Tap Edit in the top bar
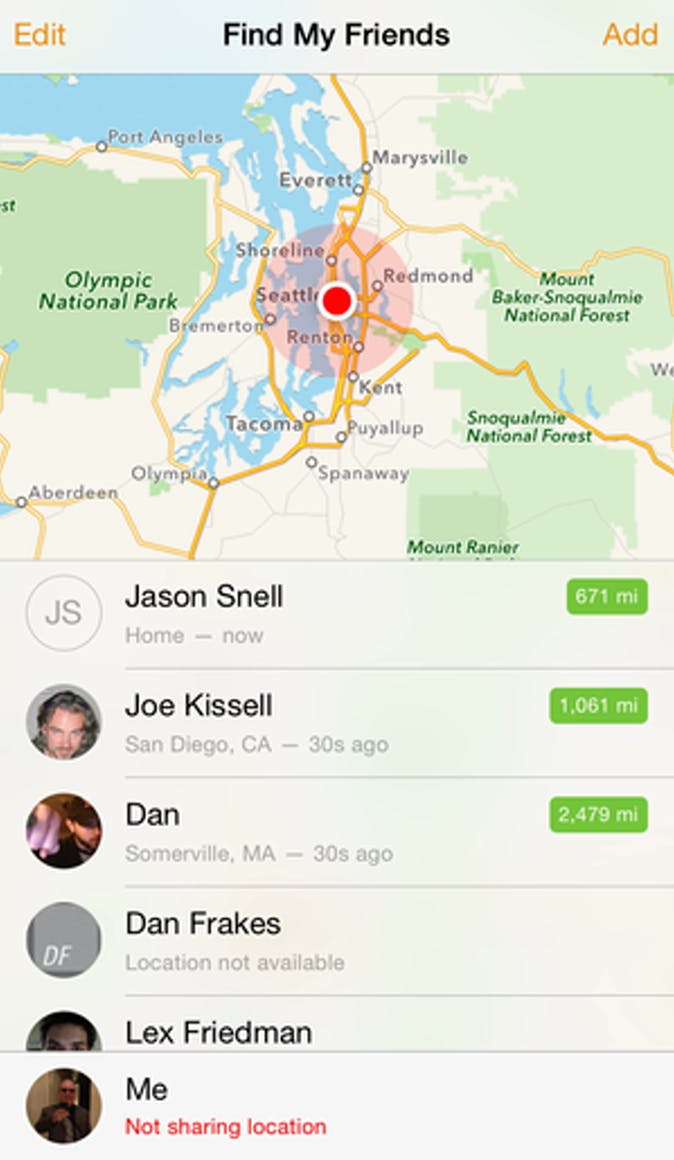Screen dimensions: 674x1160 [x=39, y=35]
